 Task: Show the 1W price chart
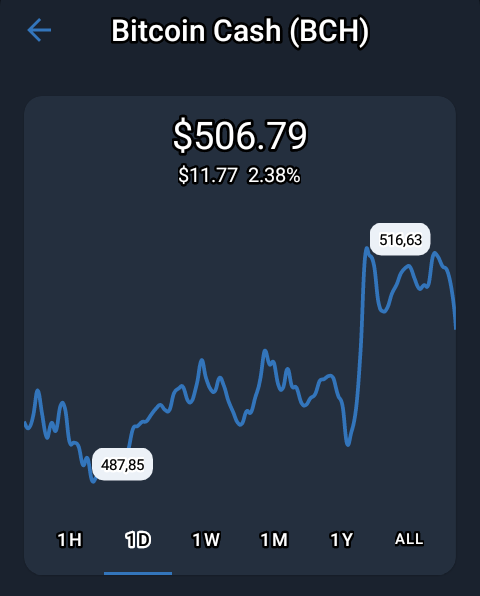click(x=206, y=539)
